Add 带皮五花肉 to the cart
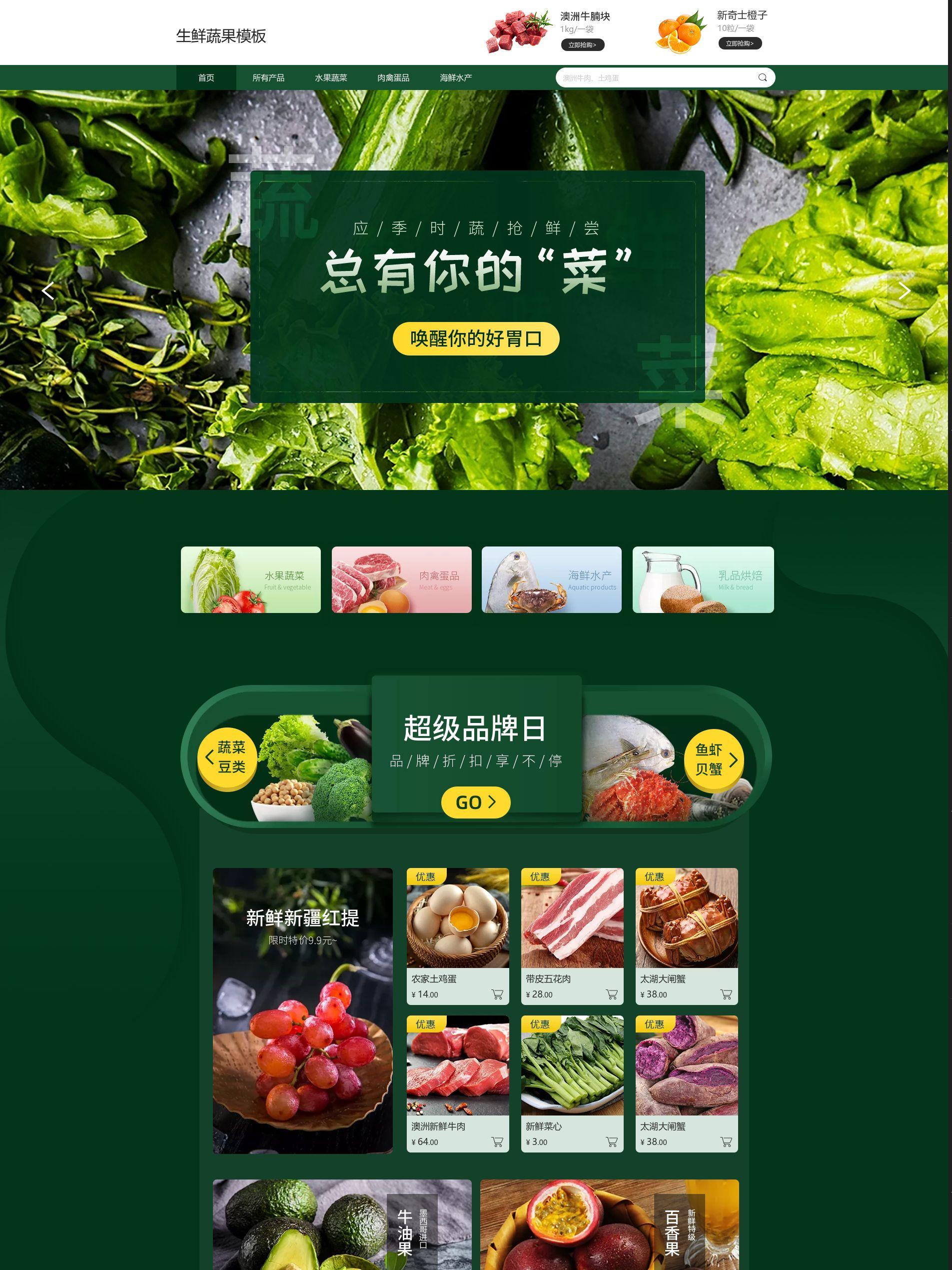The width and height of the screenshot is (952, 1270). point(611,994)
